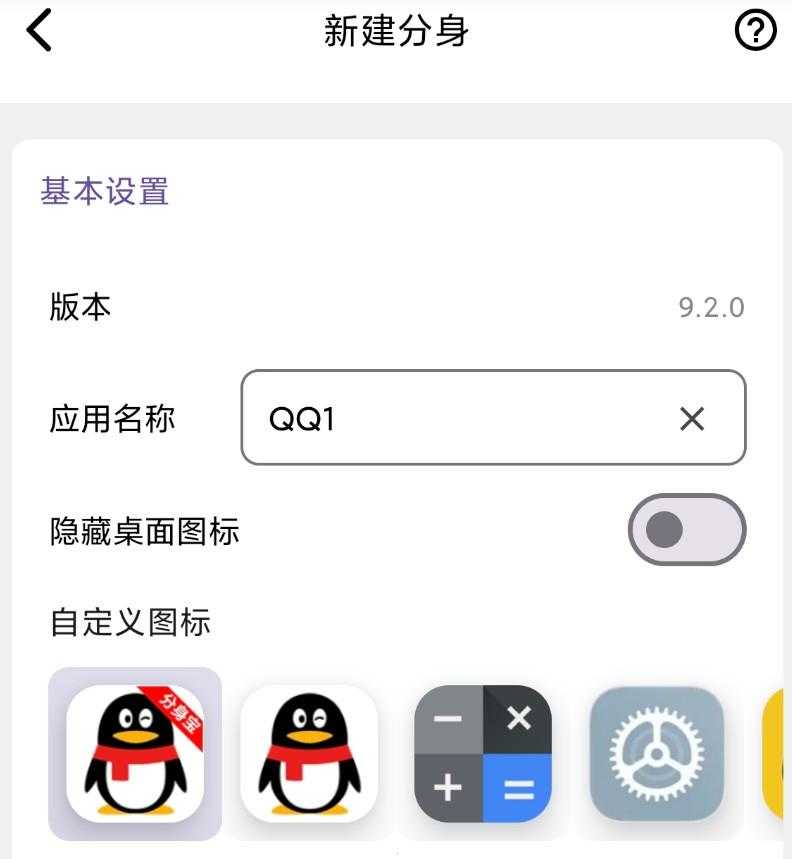Screen dimensions: 792x859
Task: Select the plain QQ penguin custom icon
Action: [309, 755]
